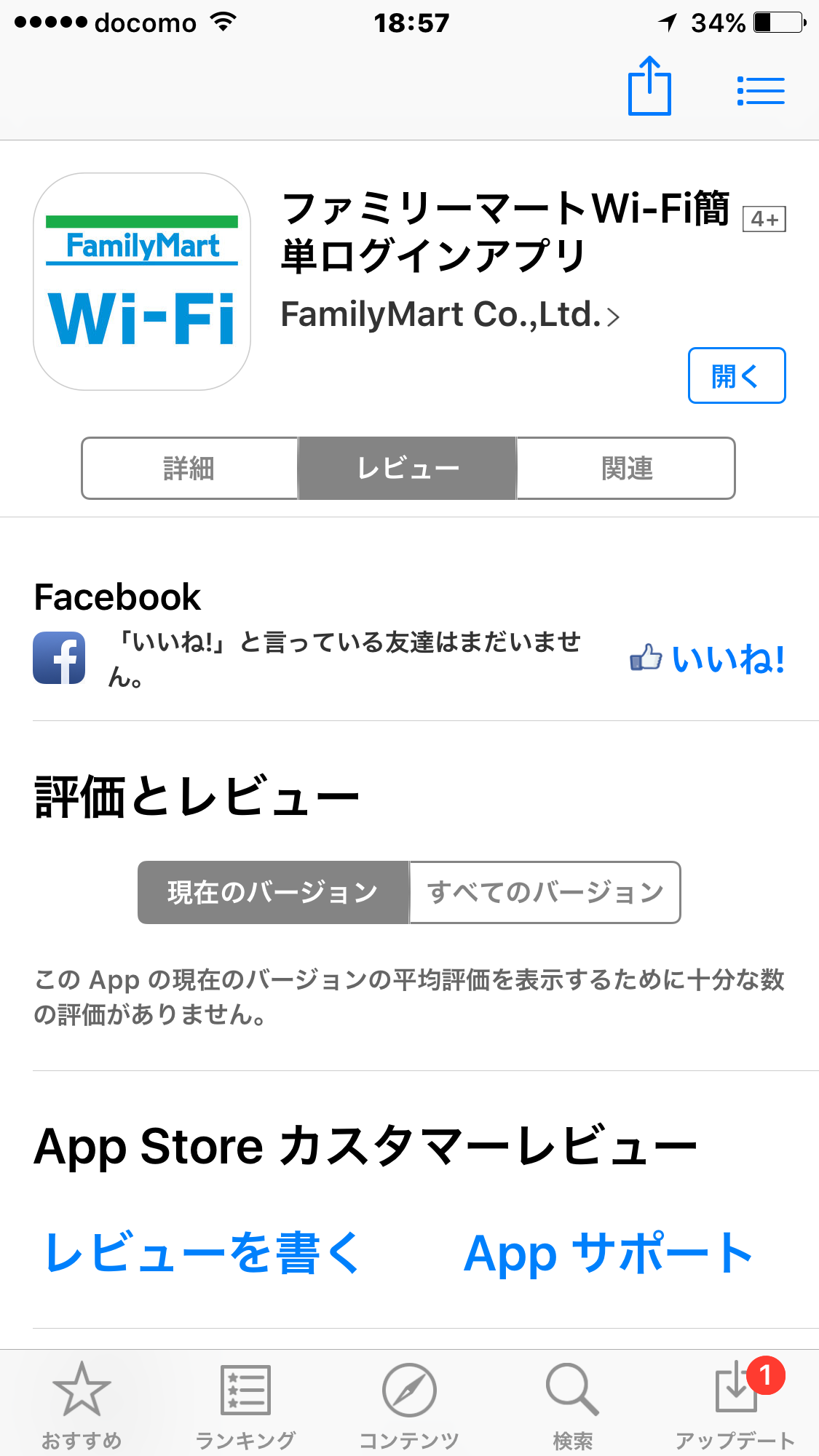The image size is (819, 1456).
Task: Tap 開く to open the app
Action: tap(737, 375)
